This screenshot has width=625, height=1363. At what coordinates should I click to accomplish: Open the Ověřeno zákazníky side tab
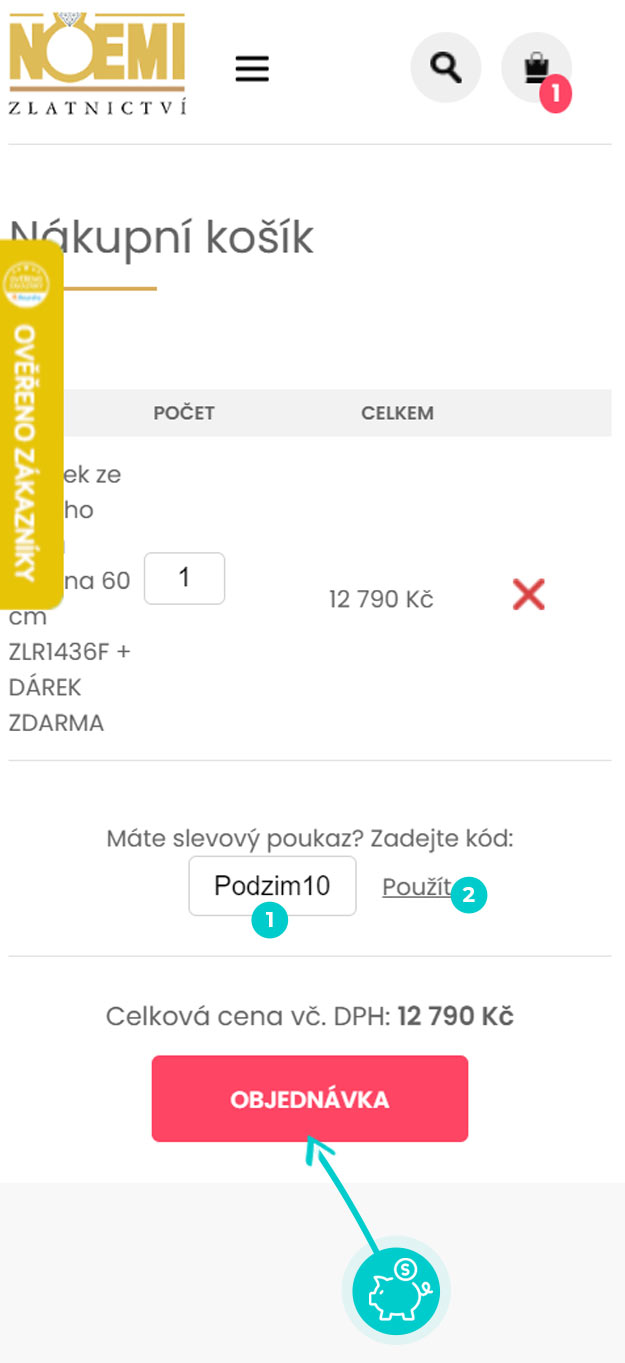(x=30, y=425)
